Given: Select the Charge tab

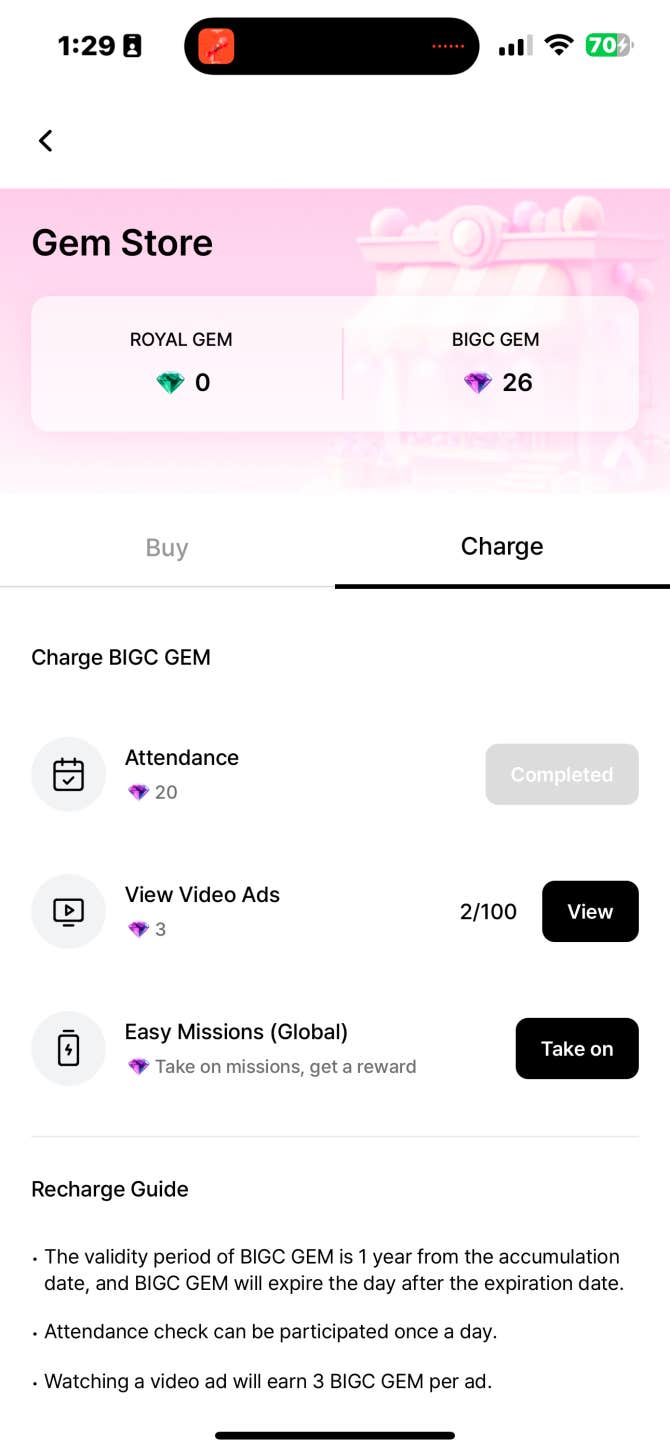Looking at the screenshot, I should click(x=502, y=547).
